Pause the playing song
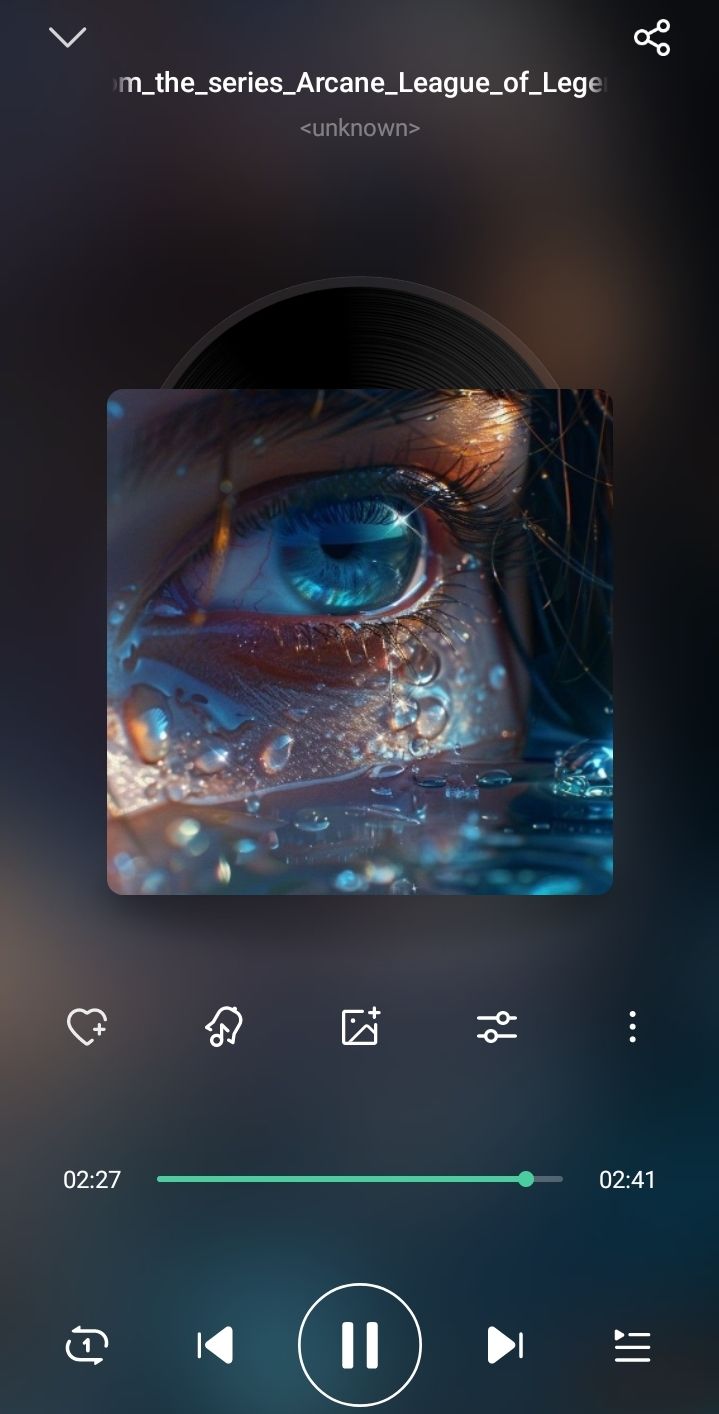 [x=360, y=1345]
